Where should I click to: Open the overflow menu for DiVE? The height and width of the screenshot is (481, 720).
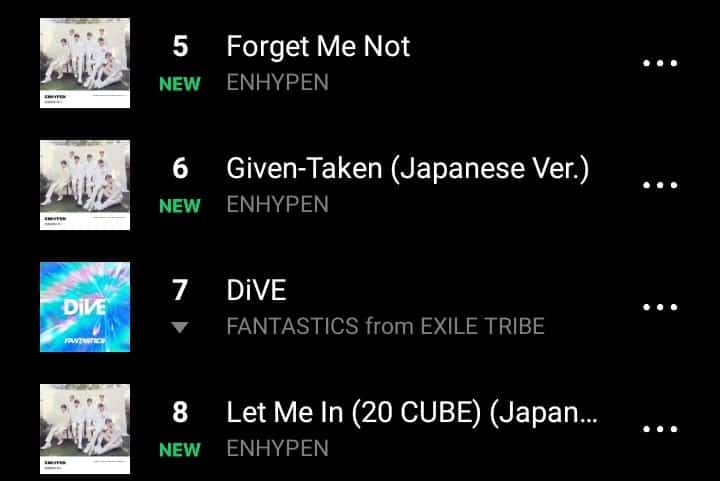coord(660,307)
